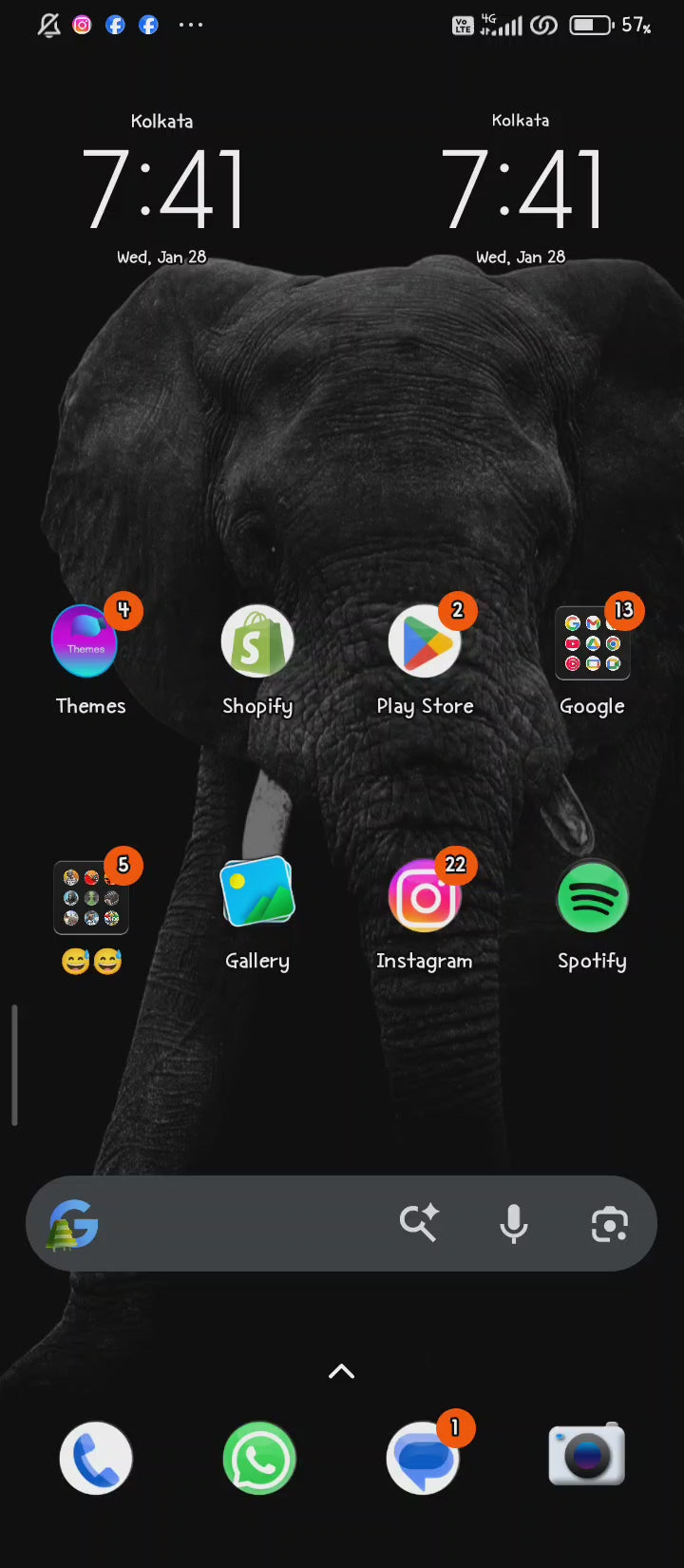Open the Camera app
This screenshot has width=684, height=1568.
point(586,1455)
